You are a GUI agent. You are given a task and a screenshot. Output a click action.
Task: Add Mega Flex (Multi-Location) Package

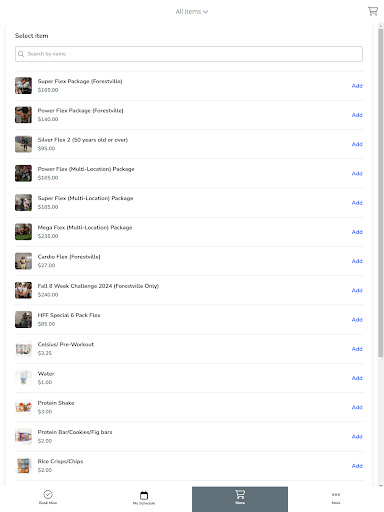pyautogui.click(x=357, y=232)
